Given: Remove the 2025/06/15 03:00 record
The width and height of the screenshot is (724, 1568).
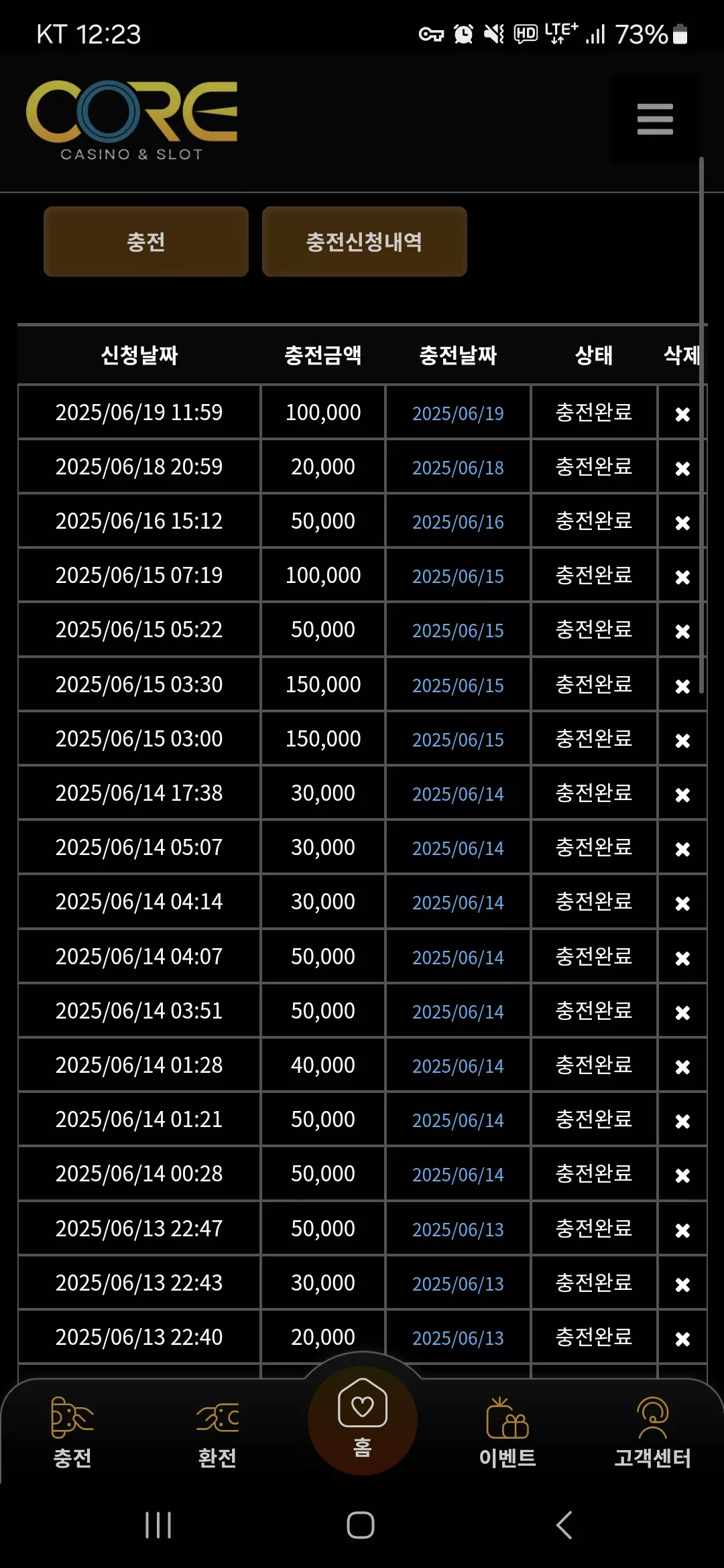Looking at the screenshot, I should coord(682,740).
